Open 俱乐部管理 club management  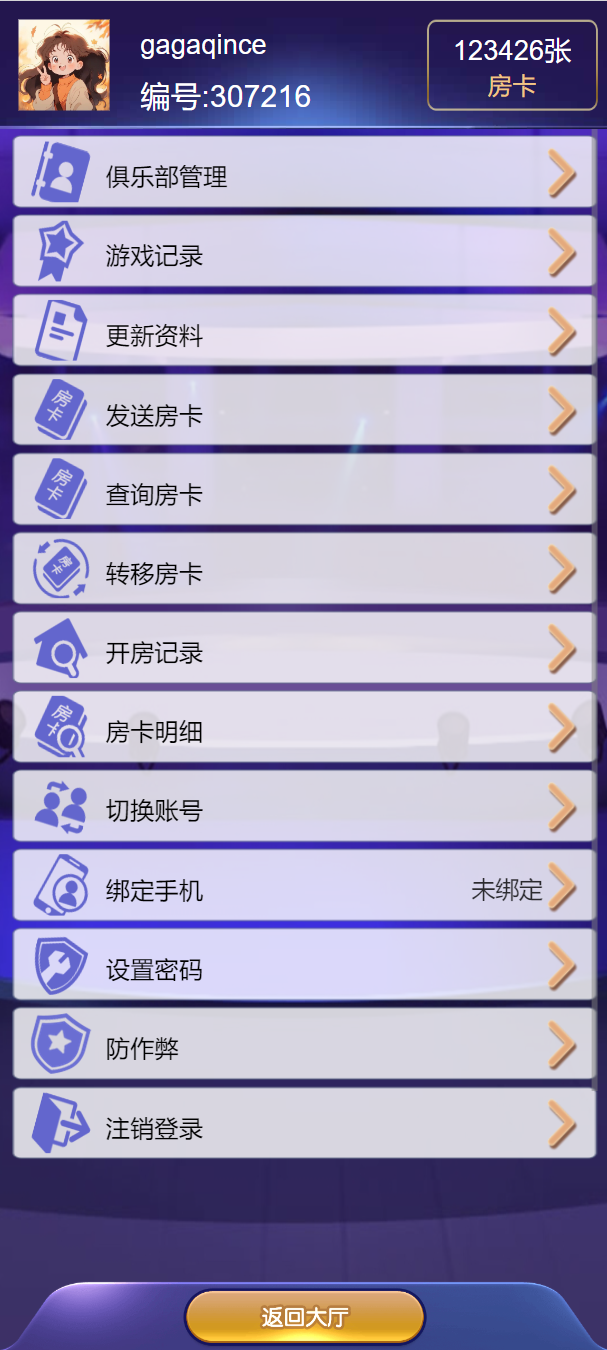[x=304, y=172]
